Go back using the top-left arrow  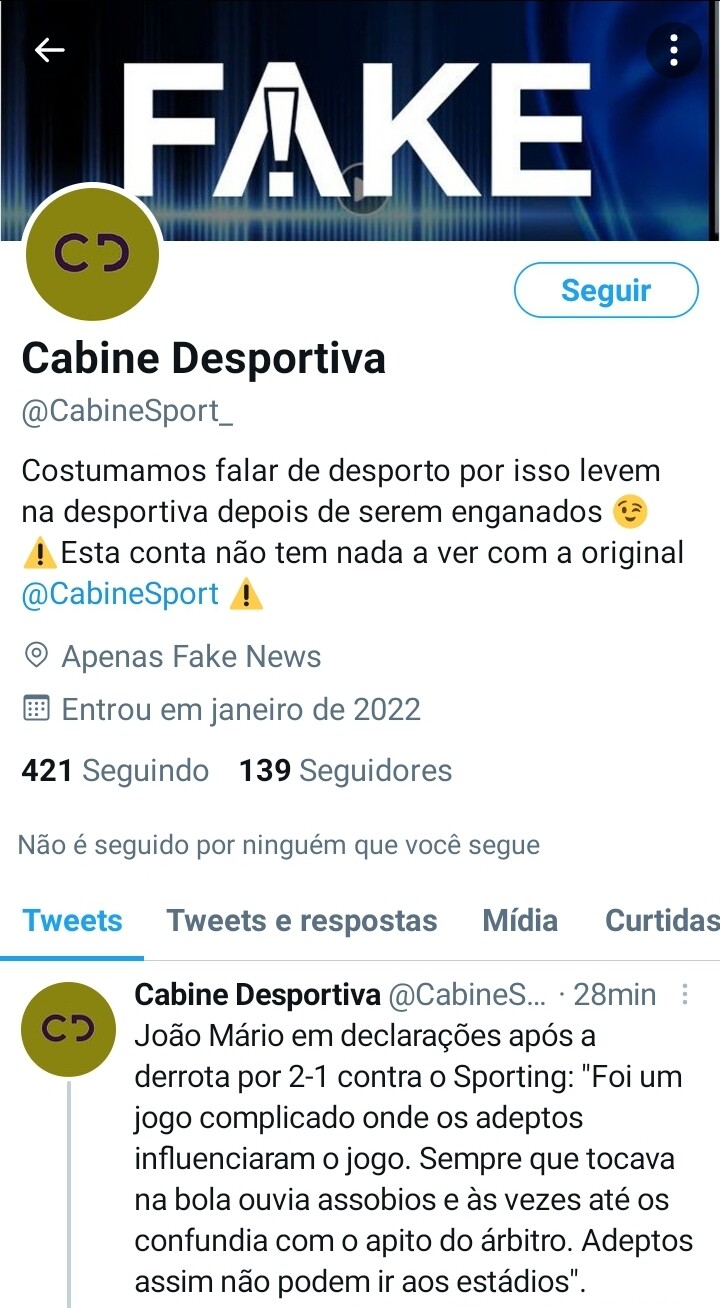coord(49,49)
